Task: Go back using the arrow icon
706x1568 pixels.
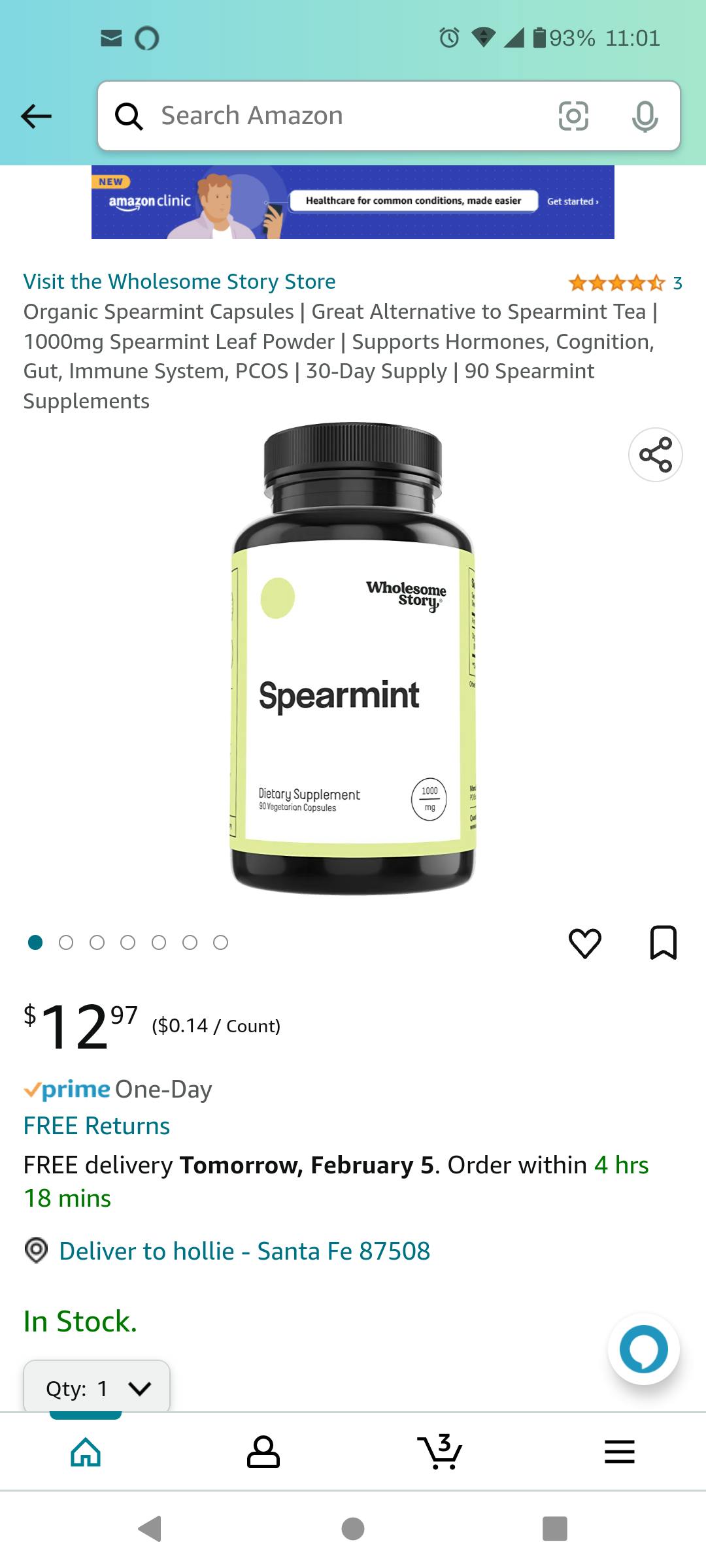Action: pos(36,116)
